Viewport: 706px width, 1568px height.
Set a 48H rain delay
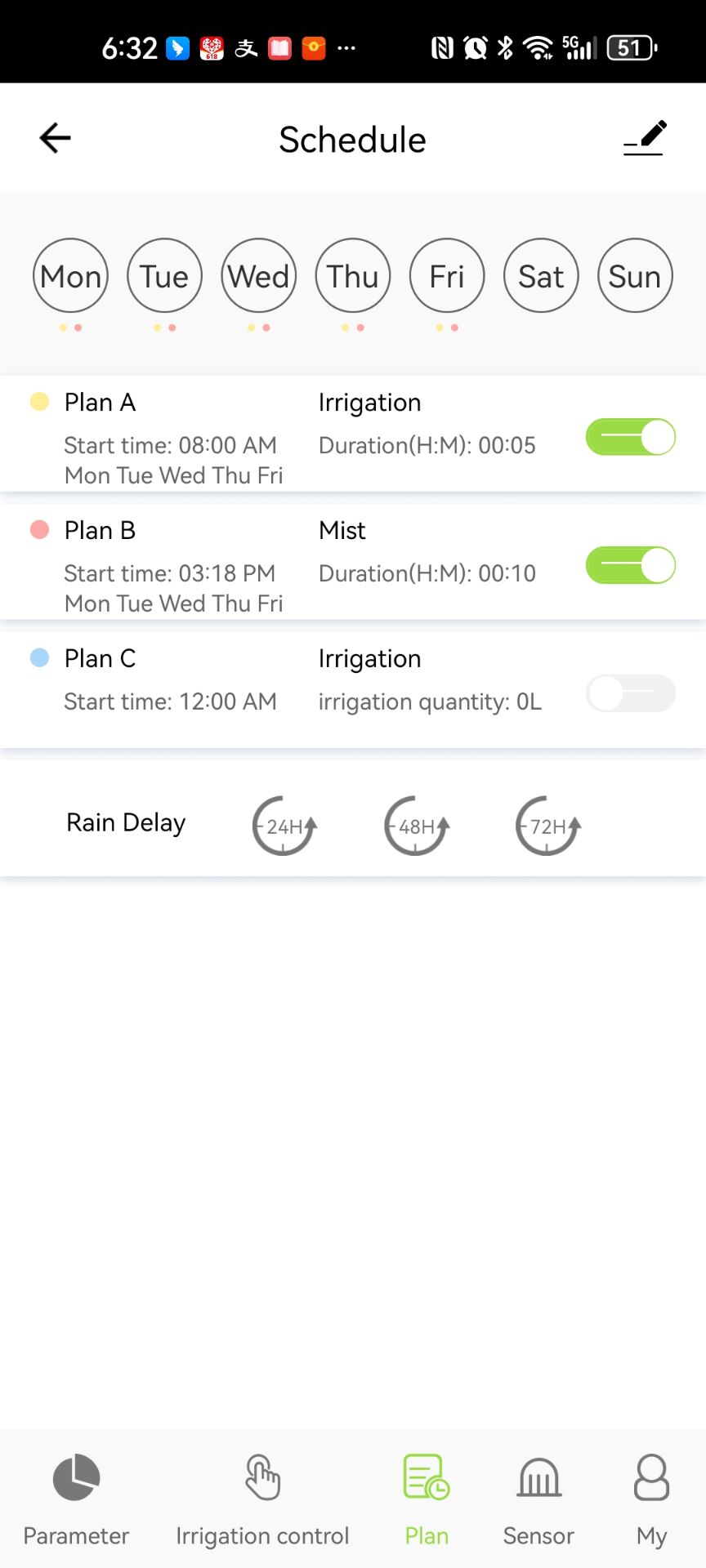pos(416,826)
